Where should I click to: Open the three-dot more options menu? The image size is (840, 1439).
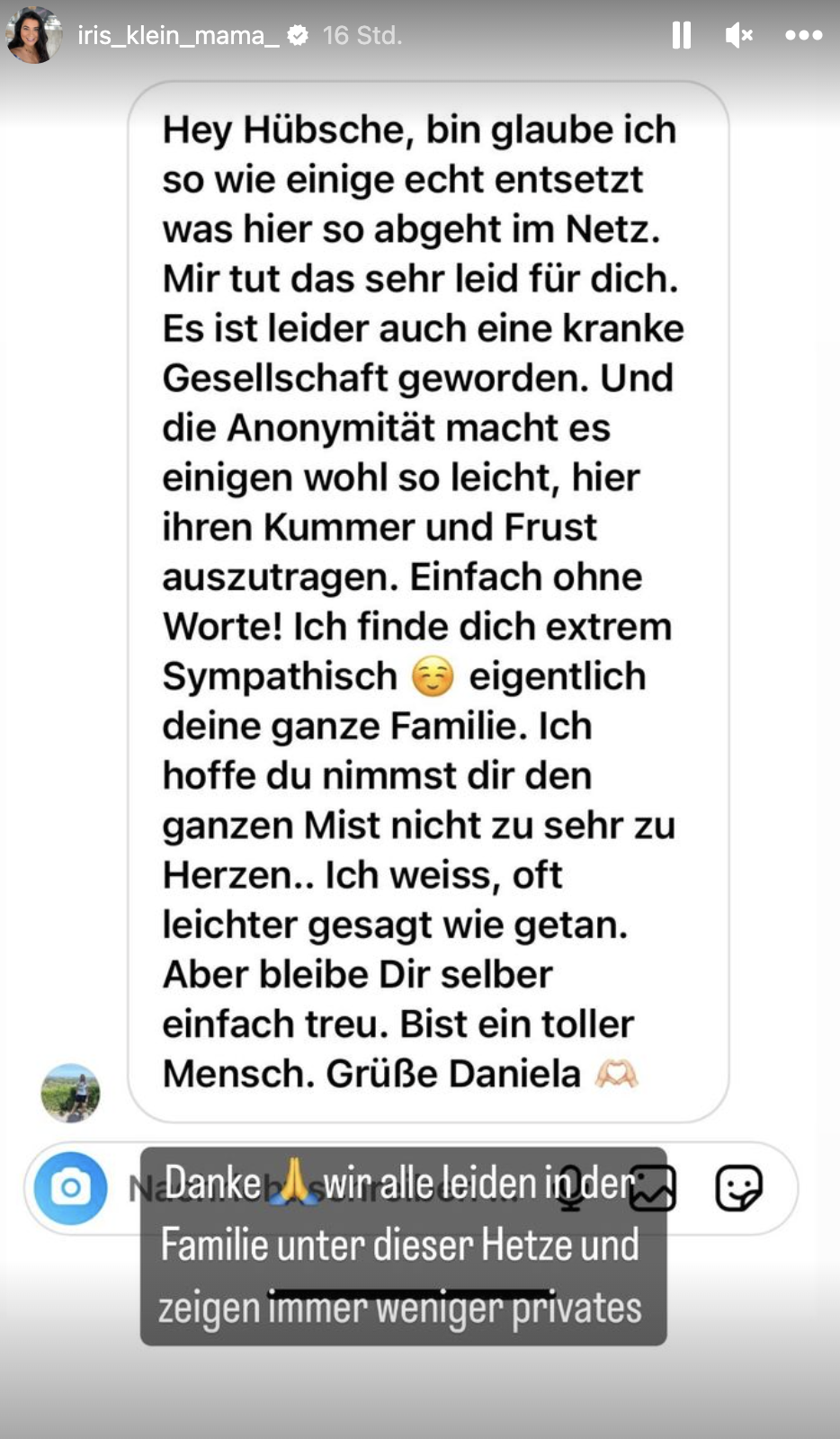803,35
